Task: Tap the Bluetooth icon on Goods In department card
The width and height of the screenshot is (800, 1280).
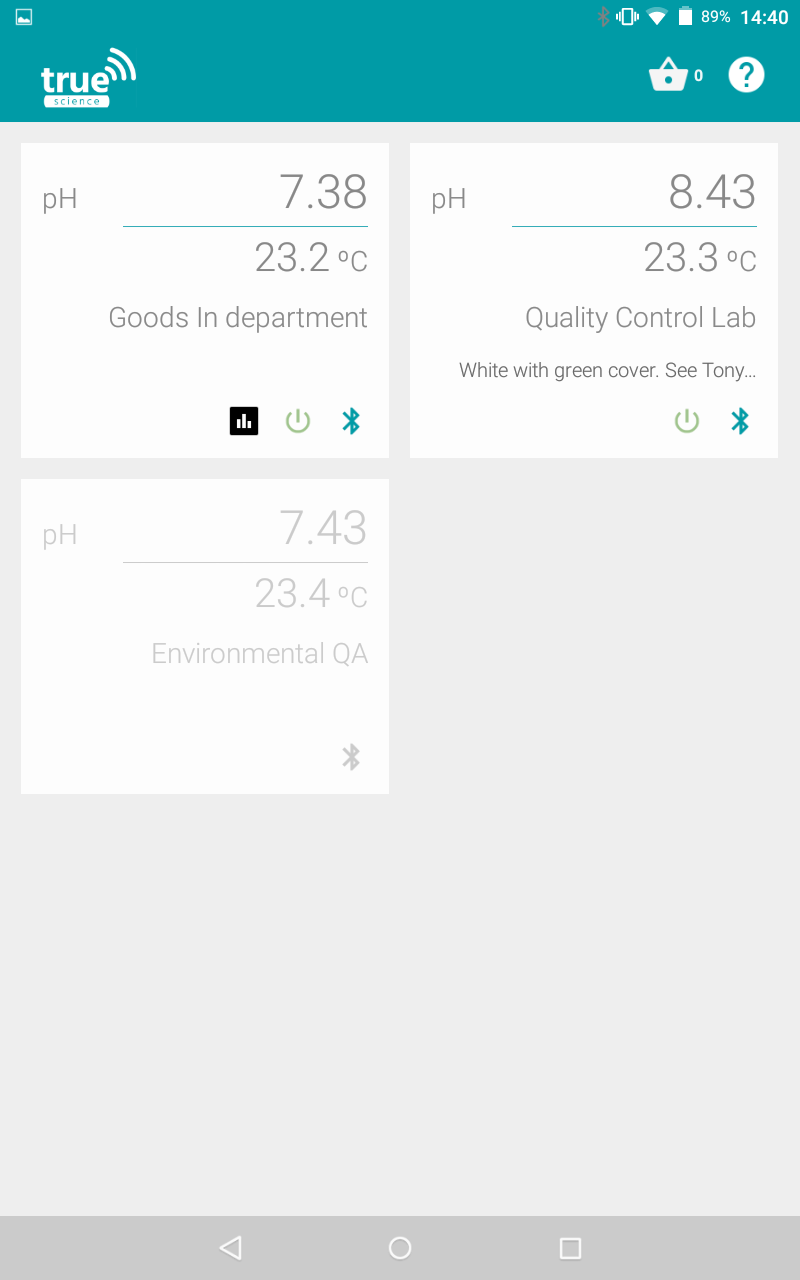Action: click(351, 421)
